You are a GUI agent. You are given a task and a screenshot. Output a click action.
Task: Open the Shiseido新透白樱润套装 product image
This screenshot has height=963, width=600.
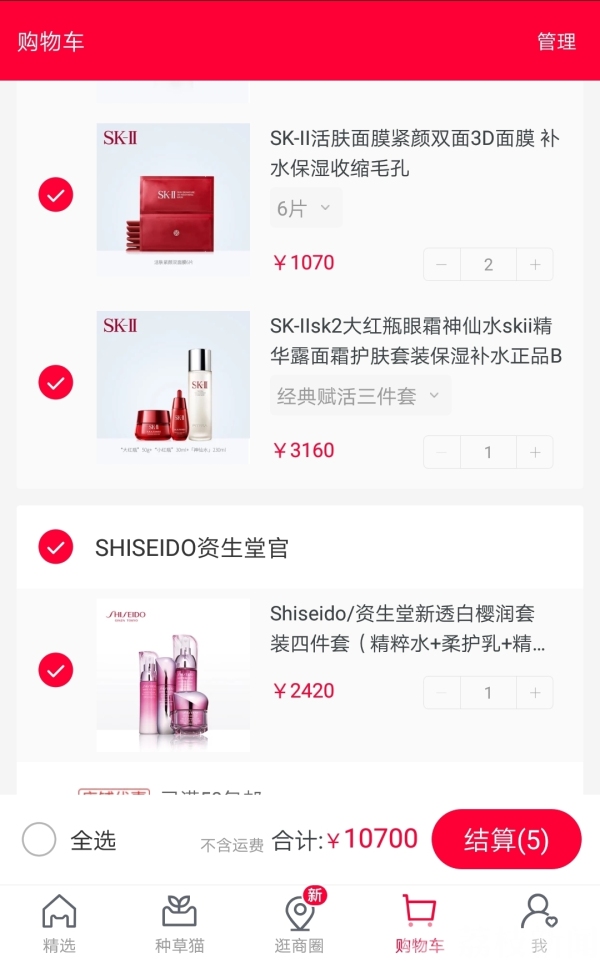[x=173, y=675]
